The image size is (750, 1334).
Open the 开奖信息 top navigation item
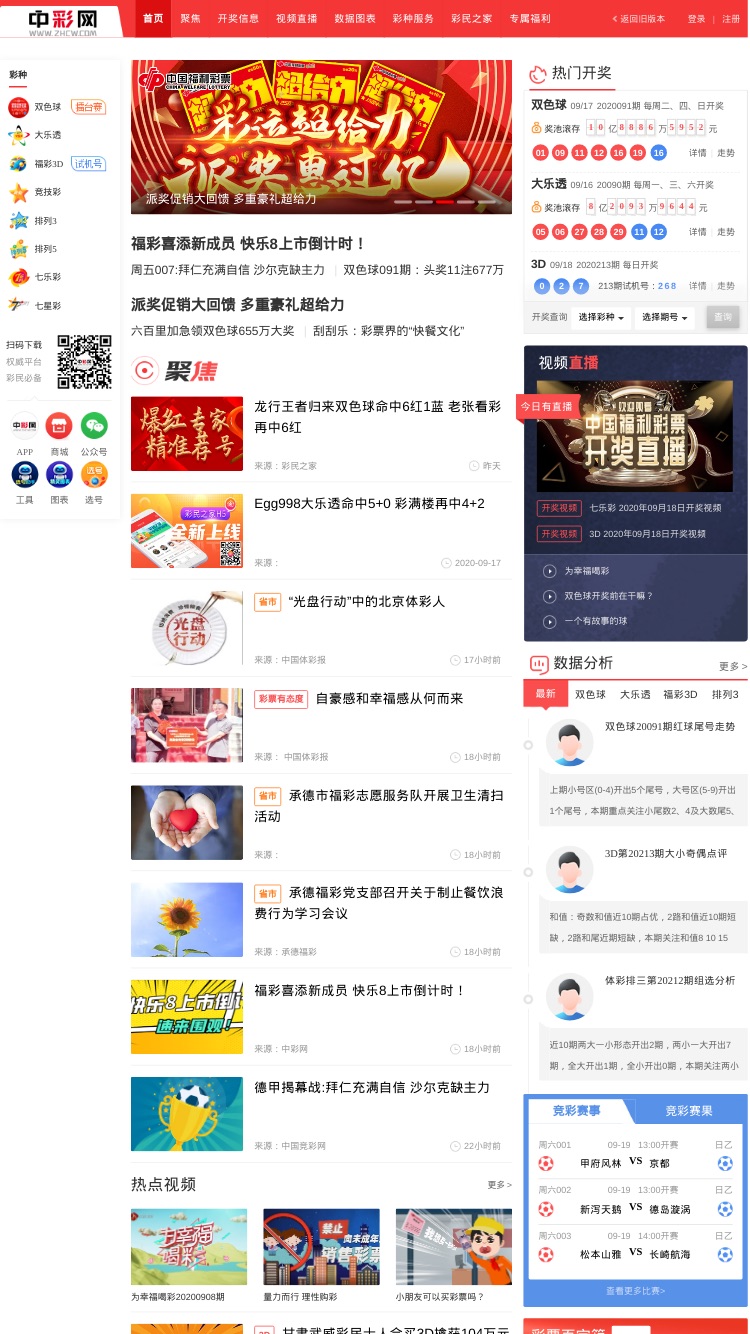[238, 18]
